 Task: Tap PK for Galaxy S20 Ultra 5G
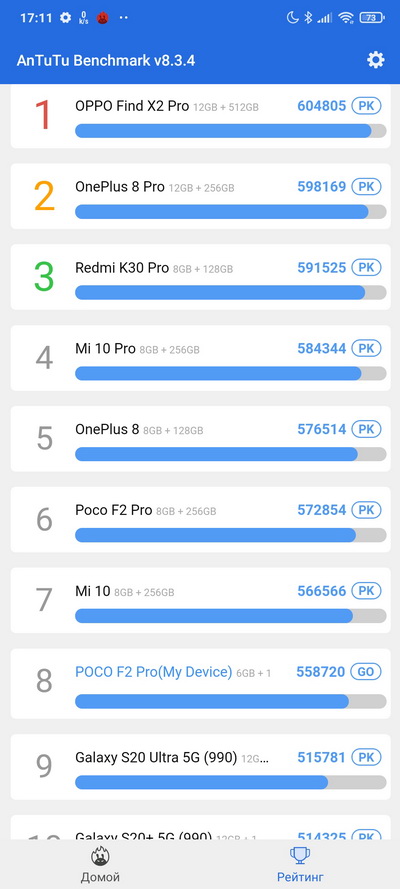366,757
